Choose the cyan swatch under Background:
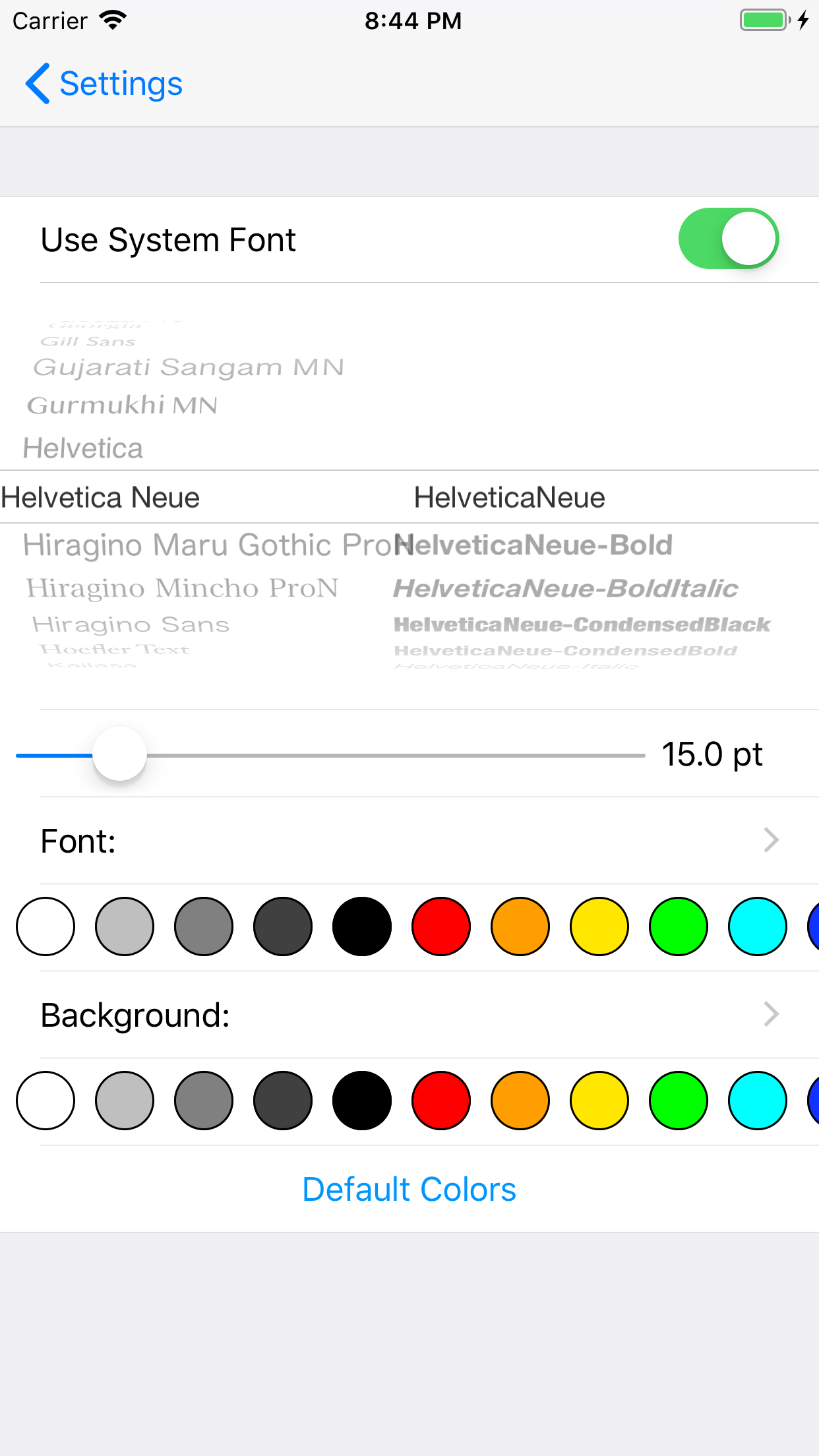The image size is (819, 1456). pos(758,1101)
